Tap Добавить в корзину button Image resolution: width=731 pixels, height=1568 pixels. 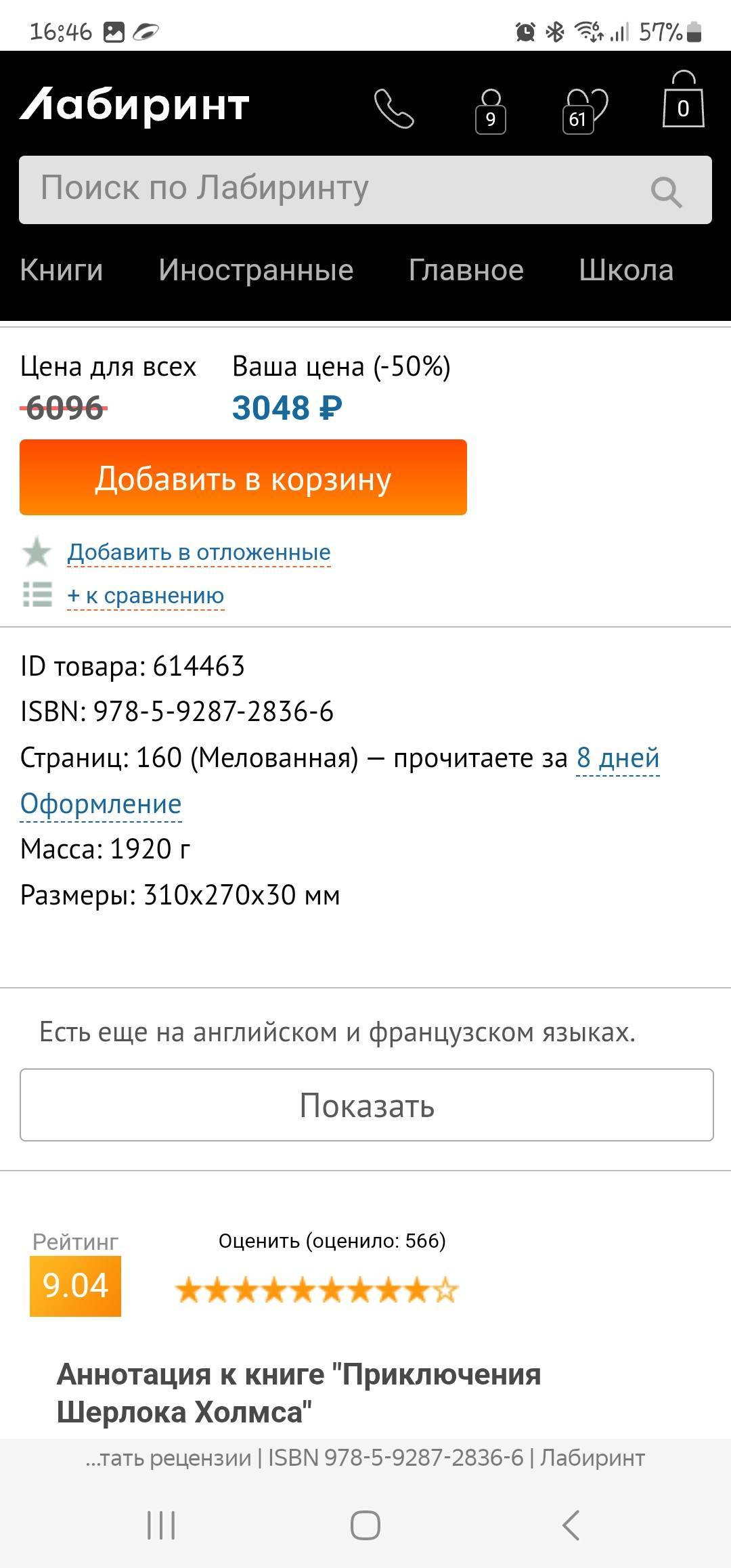tap(243, 477)
